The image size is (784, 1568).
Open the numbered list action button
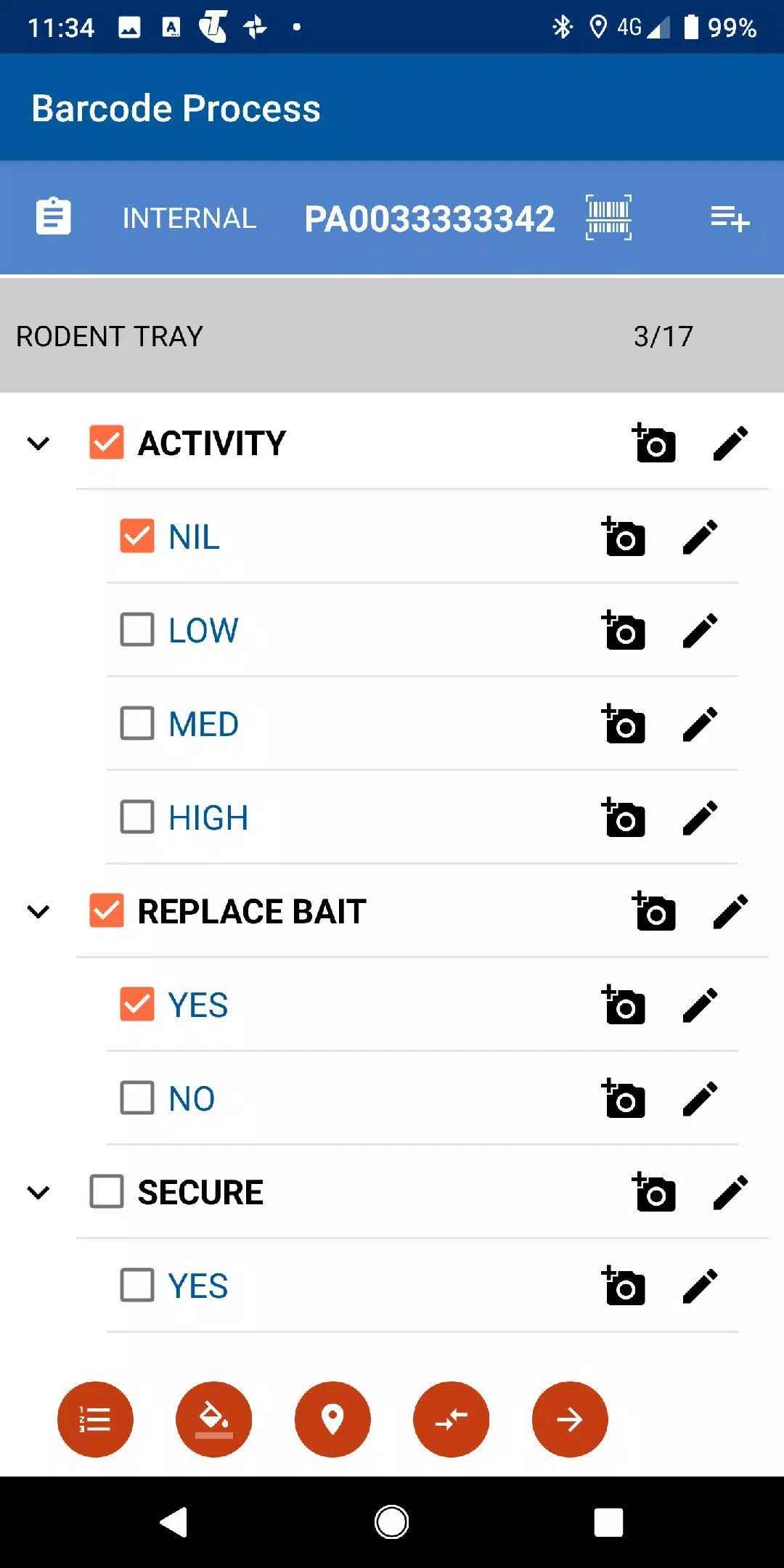tap(95, 1419)
